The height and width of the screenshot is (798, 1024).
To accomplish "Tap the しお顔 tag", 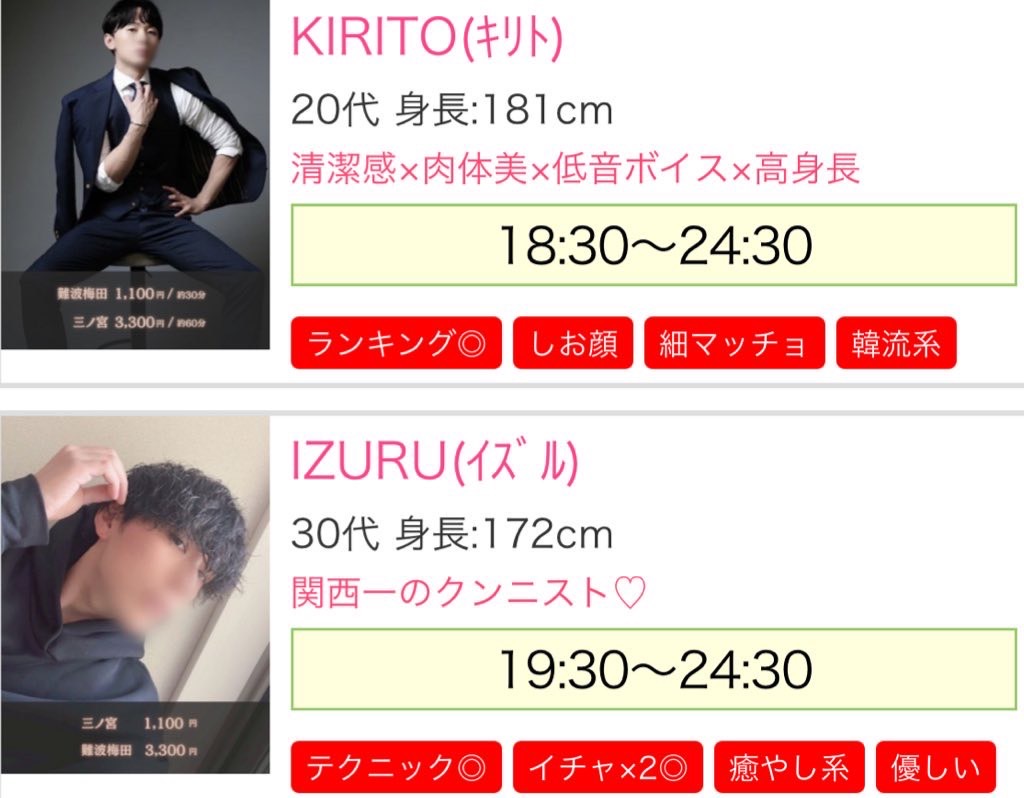I will click(573, 344).
